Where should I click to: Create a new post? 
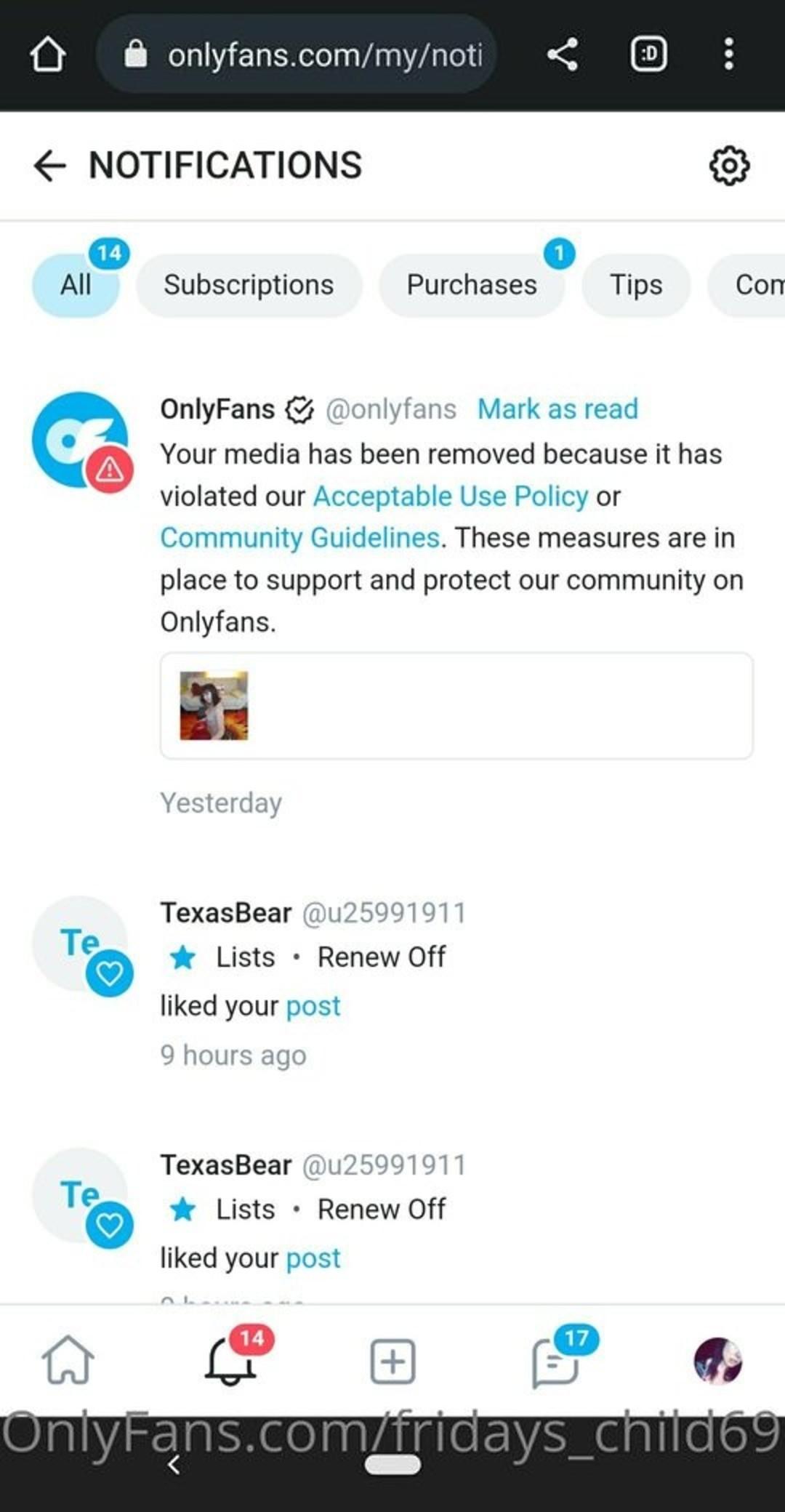[x=392, y=1361]
